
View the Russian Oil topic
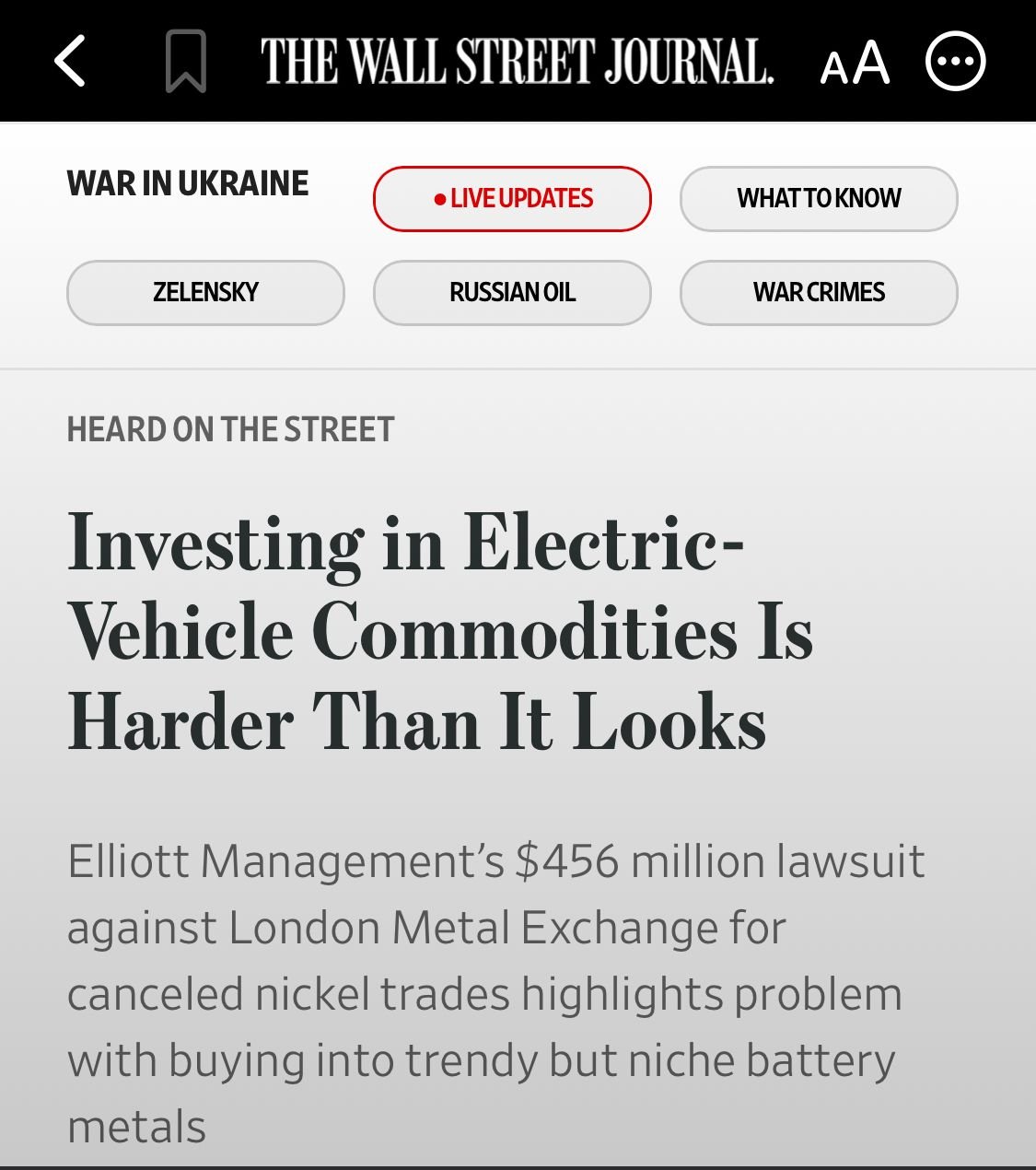coord(512,293)
